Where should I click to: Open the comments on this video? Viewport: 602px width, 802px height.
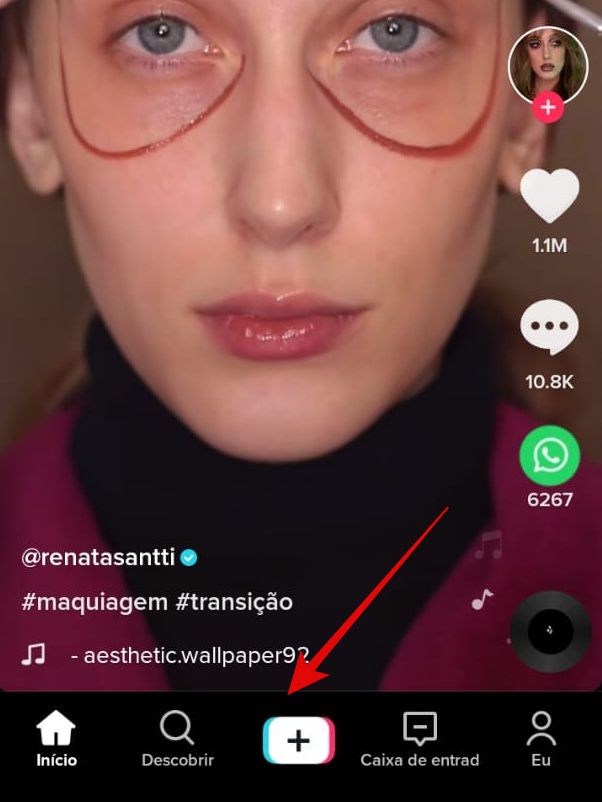(549, 330)
